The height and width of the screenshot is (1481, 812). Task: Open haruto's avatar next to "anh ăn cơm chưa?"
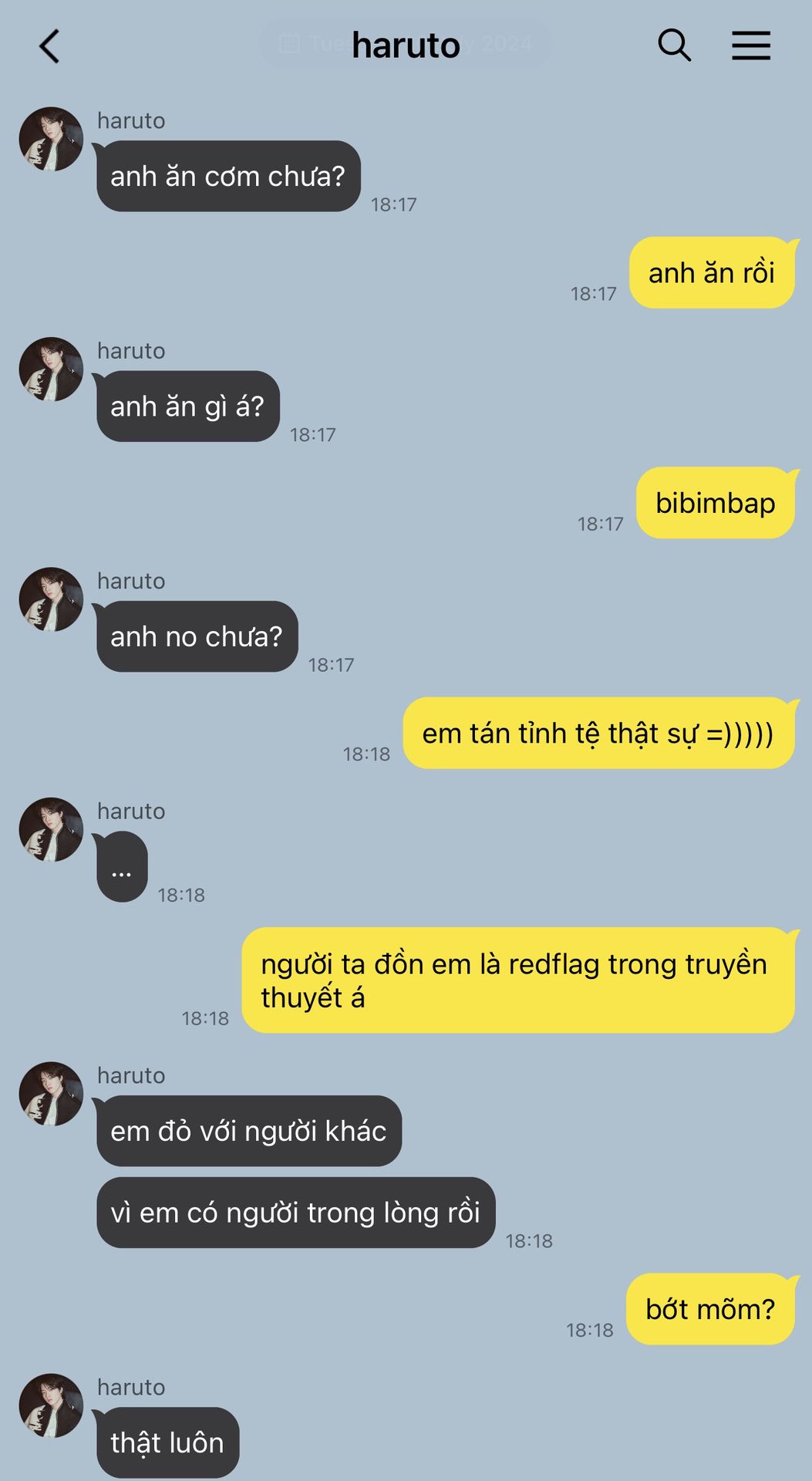(51, 139)
